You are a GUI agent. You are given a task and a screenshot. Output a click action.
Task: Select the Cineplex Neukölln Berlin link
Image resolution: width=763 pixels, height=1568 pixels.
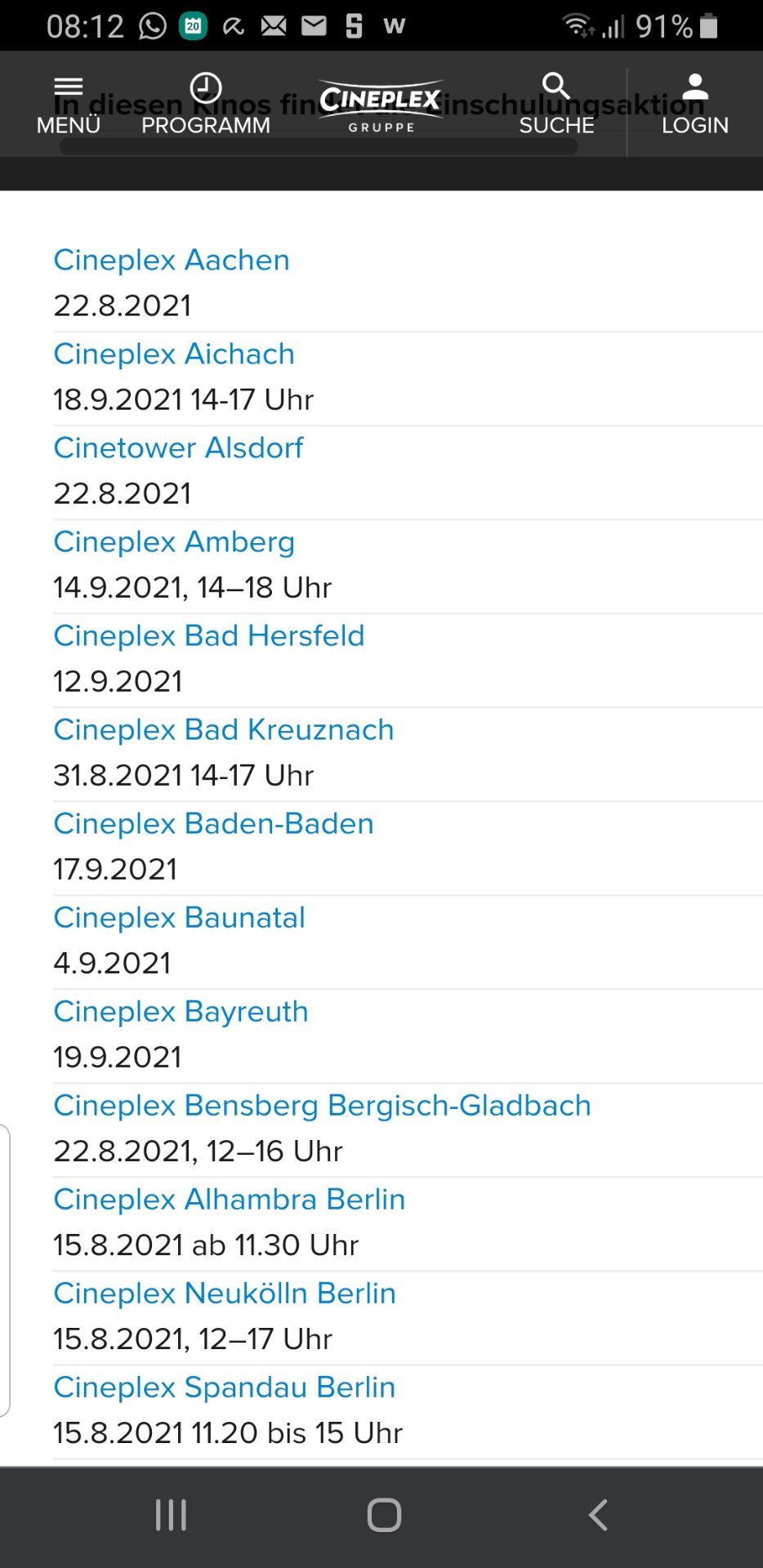(x=225, y=1294)
